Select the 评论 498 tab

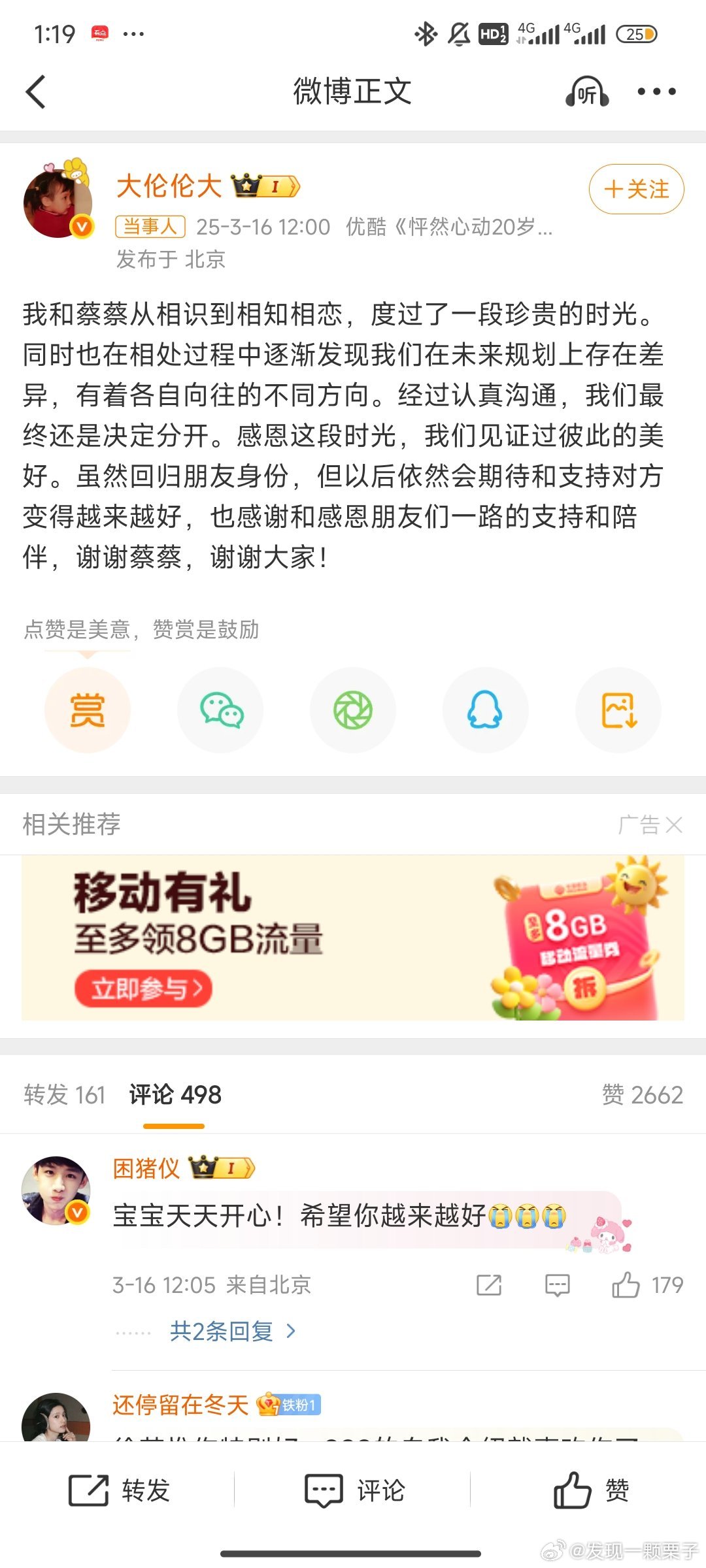(x=175, y=1094)
